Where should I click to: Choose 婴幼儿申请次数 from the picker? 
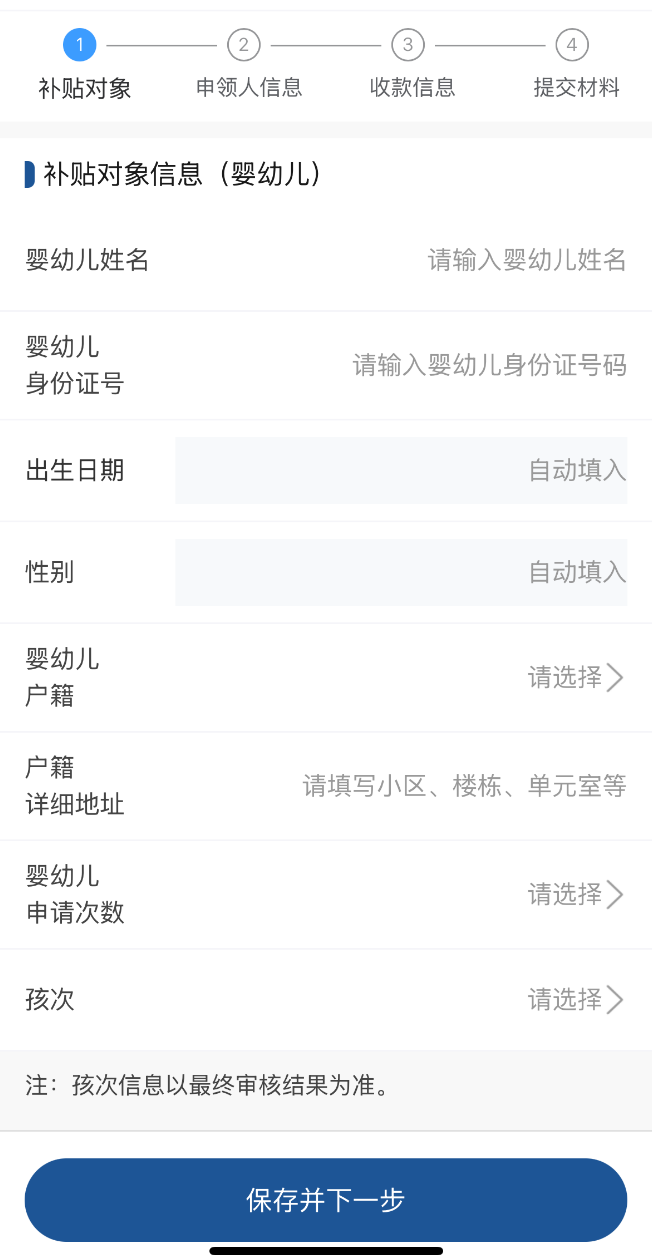click(x=574, y=894)
